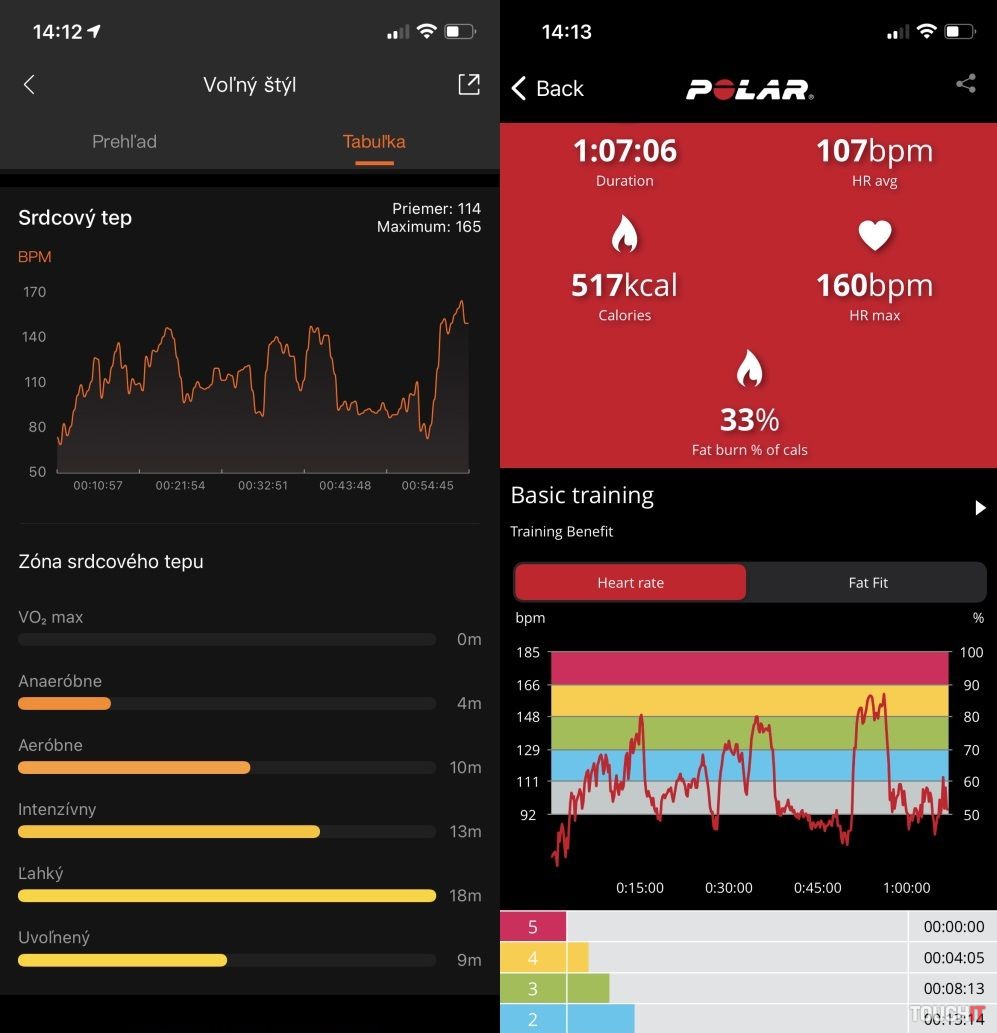Switch to the Fat Fit view

(x=867, y=582)
